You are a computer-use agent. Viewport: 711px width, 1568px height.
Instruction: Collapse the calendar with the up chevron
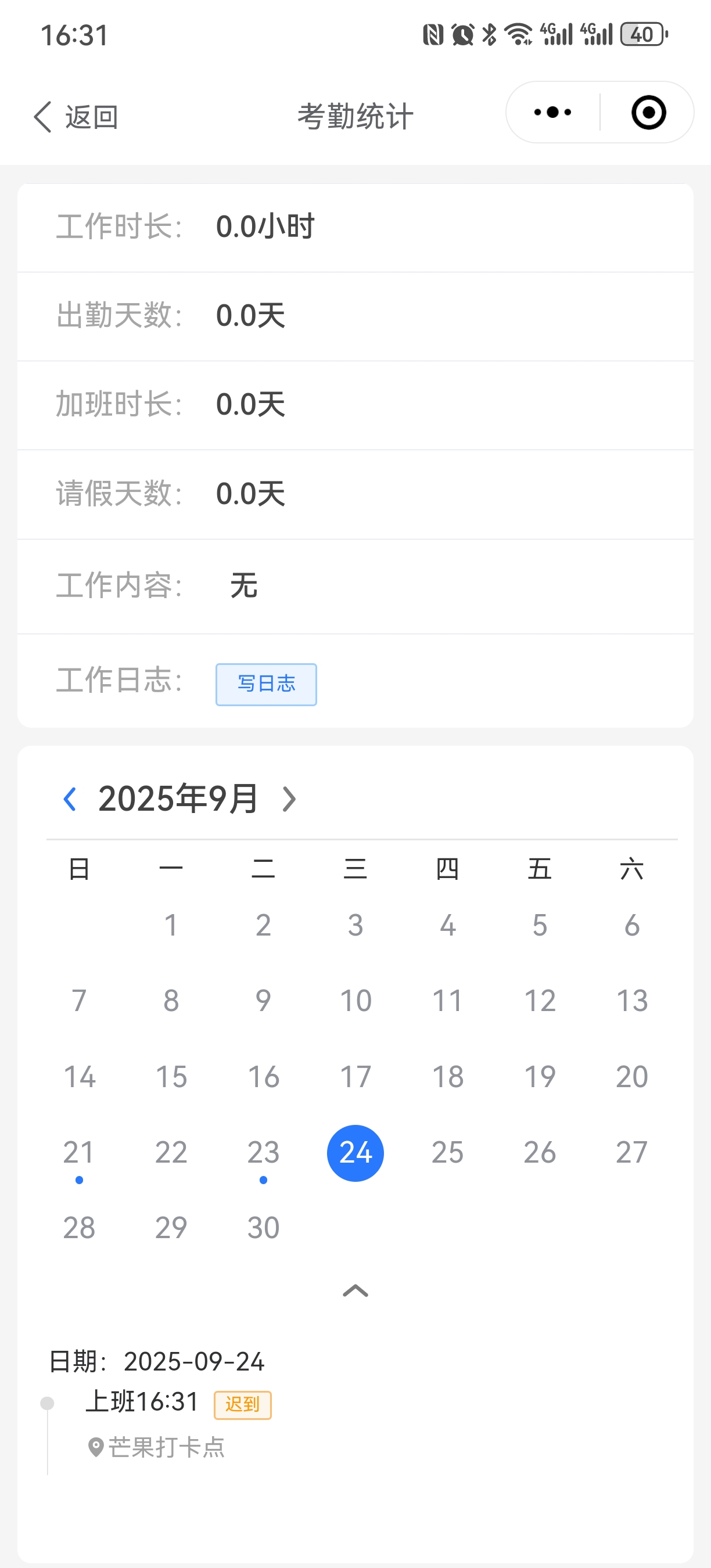[355, 1290]
